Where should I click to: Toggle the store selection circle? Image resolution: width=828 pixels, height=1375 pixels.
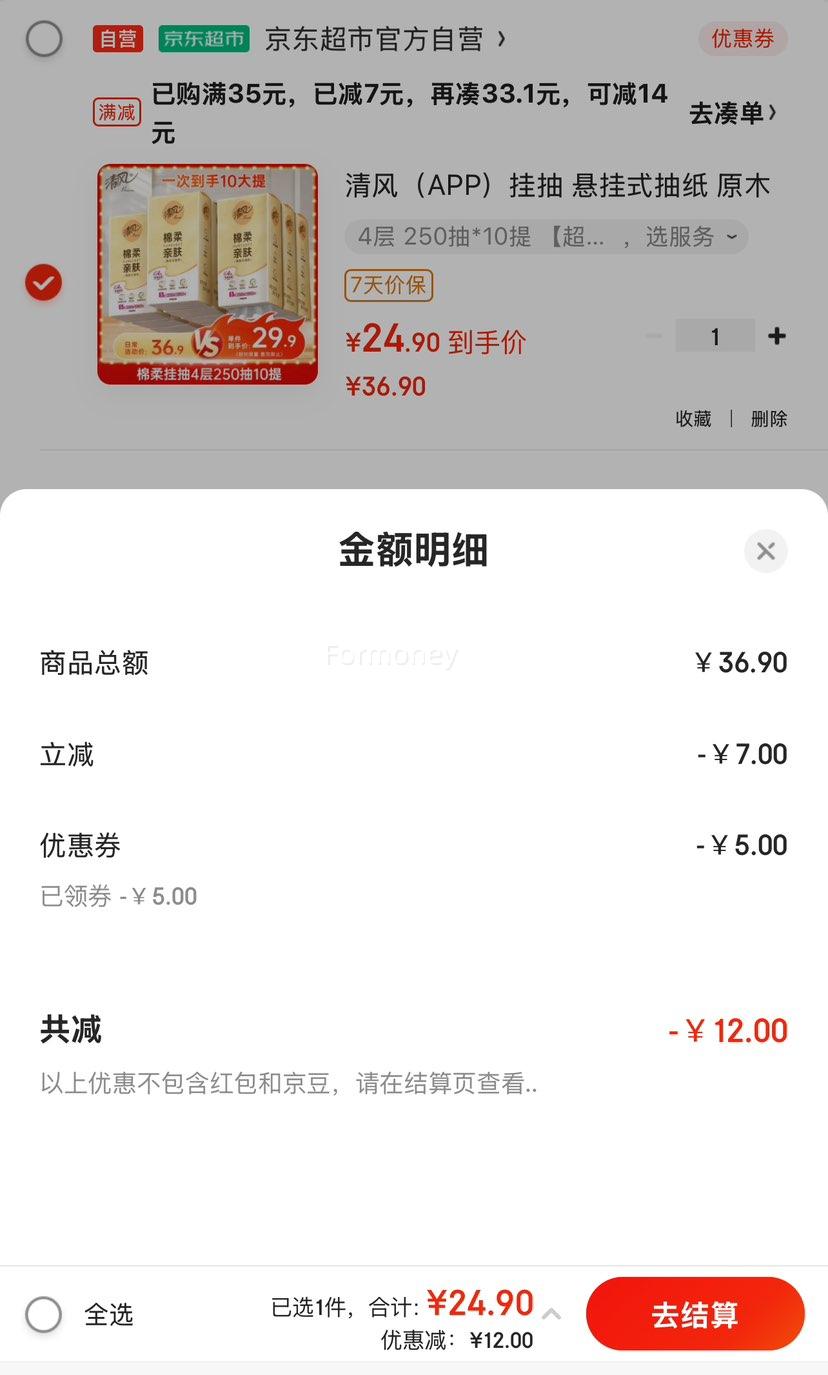coord(44,39)
